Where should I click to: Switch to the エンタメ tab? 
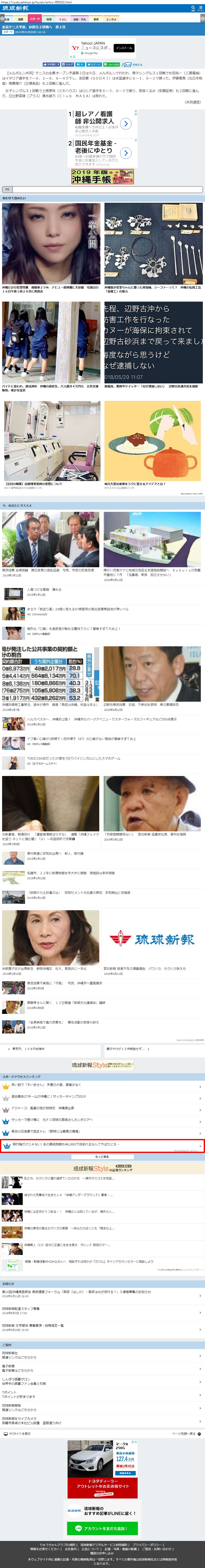click(x=111, y=19)
